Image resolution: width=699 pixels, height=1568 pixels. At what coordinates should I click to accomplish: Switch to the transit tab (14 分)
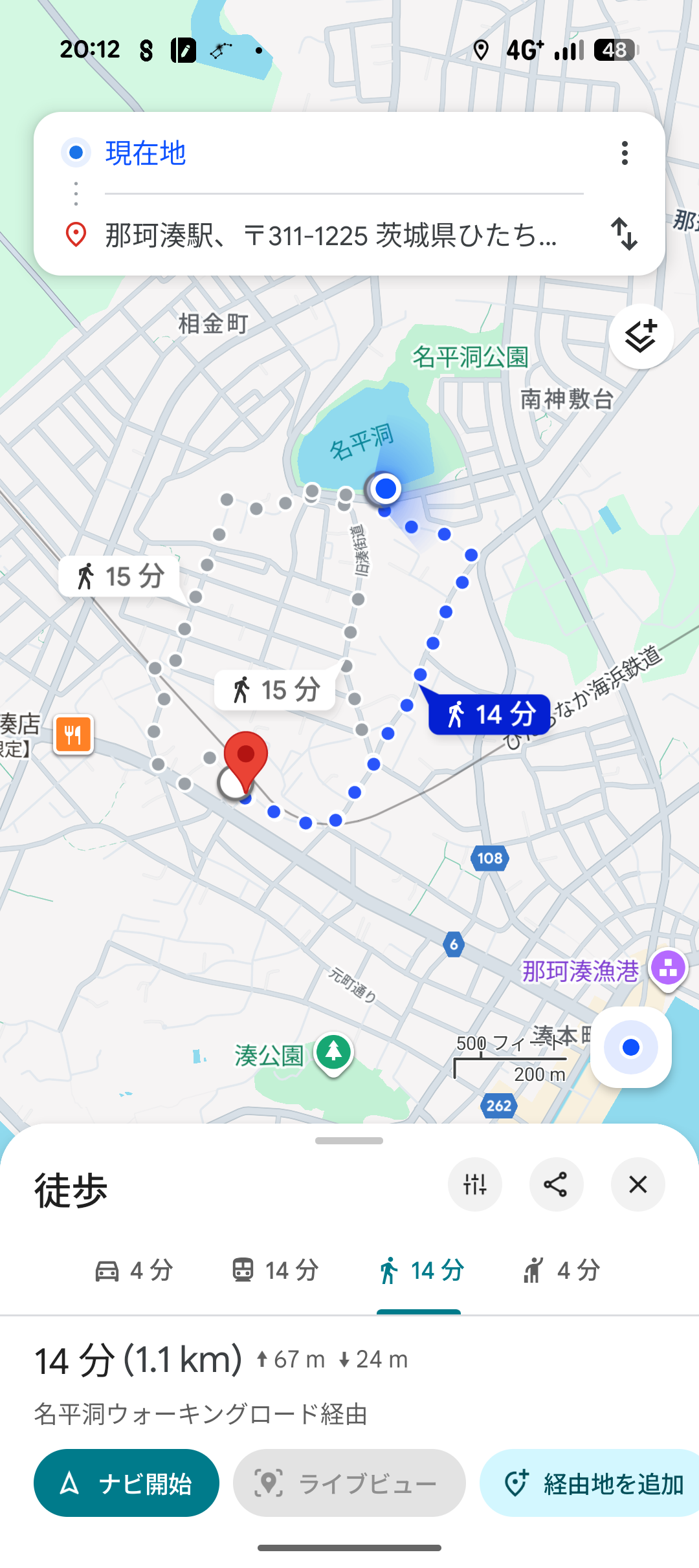tap(276, 1270)
